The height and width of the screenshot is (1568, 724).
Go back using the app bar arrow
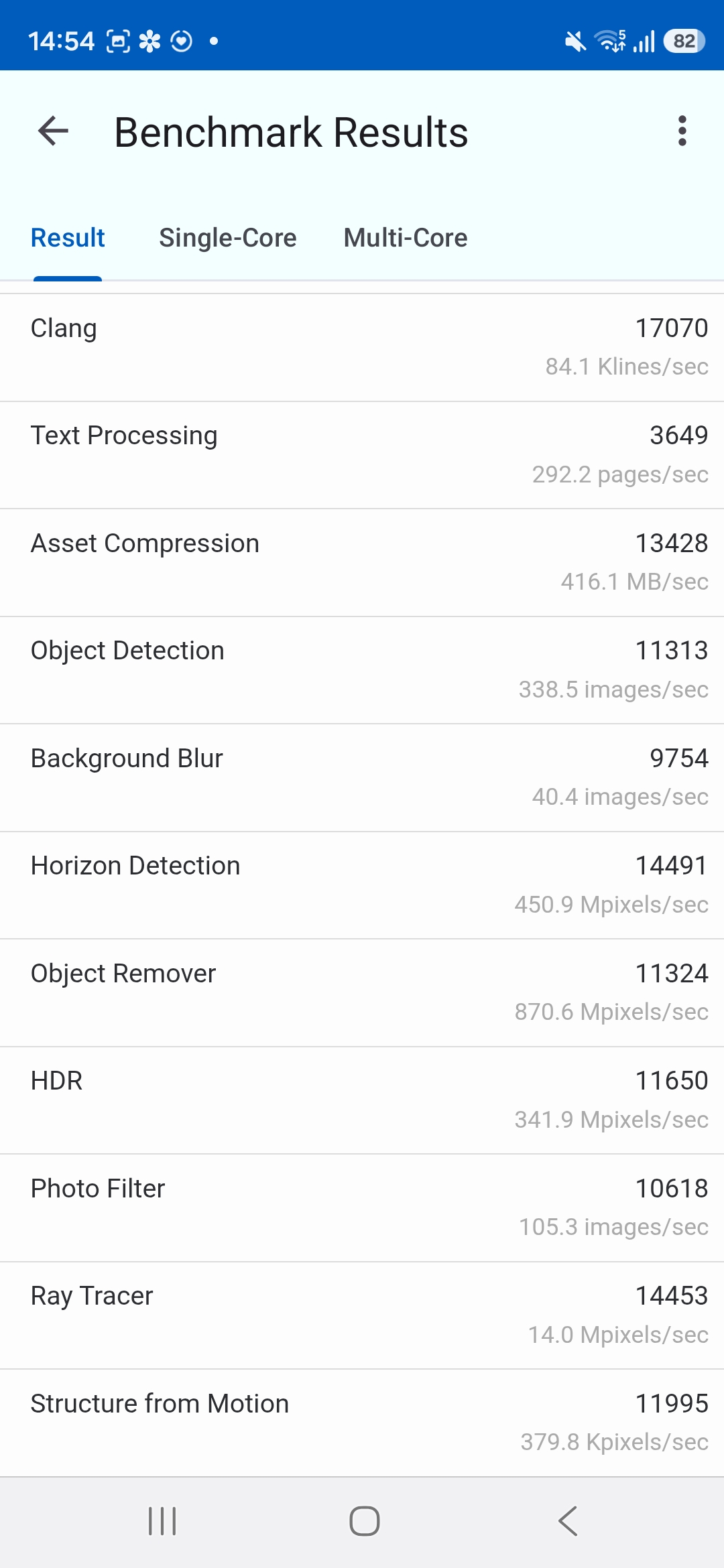[54, 131]
